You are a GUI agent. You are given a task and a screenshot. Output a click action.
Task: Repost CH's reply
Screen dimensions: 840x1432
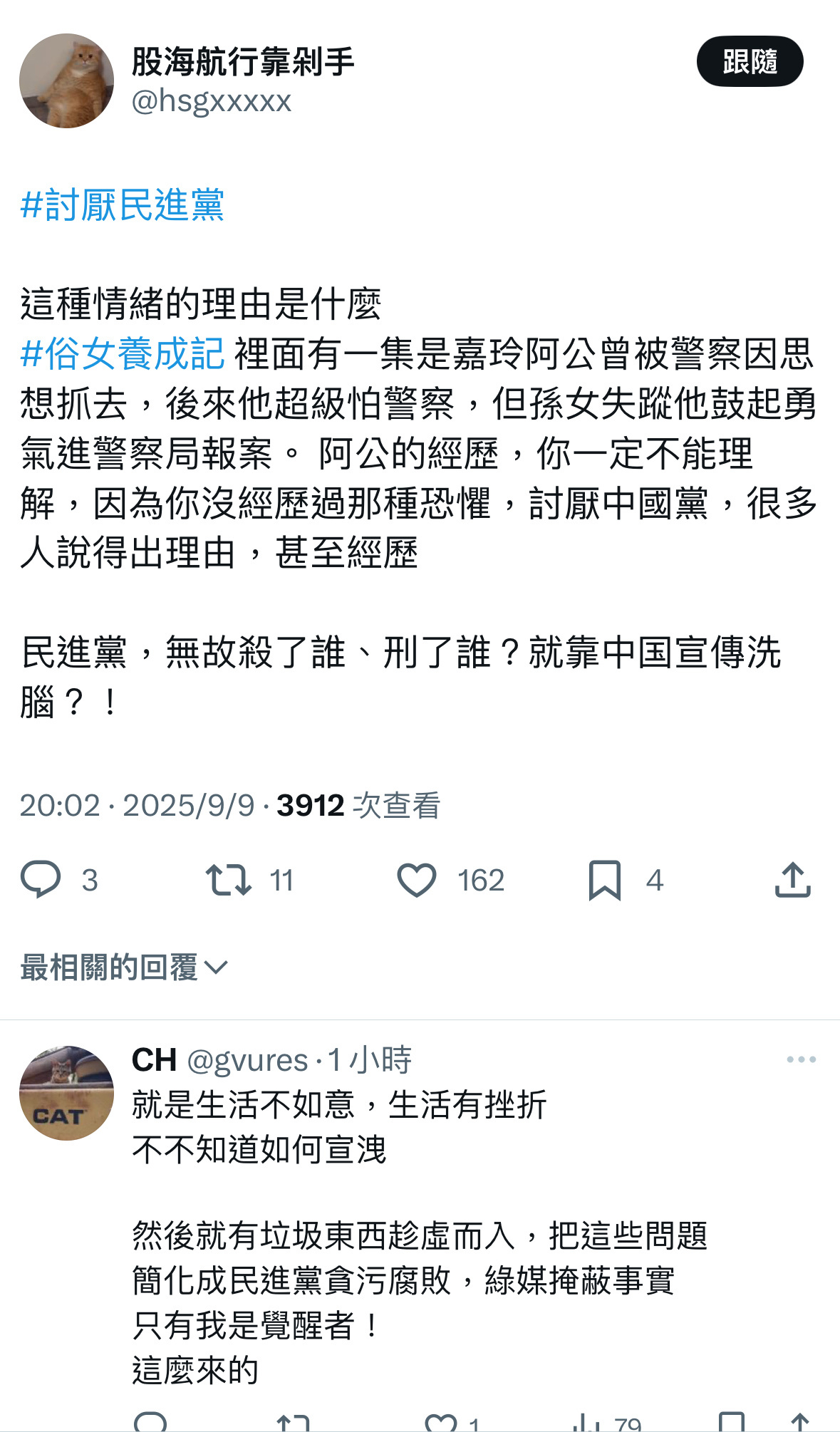293,1422
